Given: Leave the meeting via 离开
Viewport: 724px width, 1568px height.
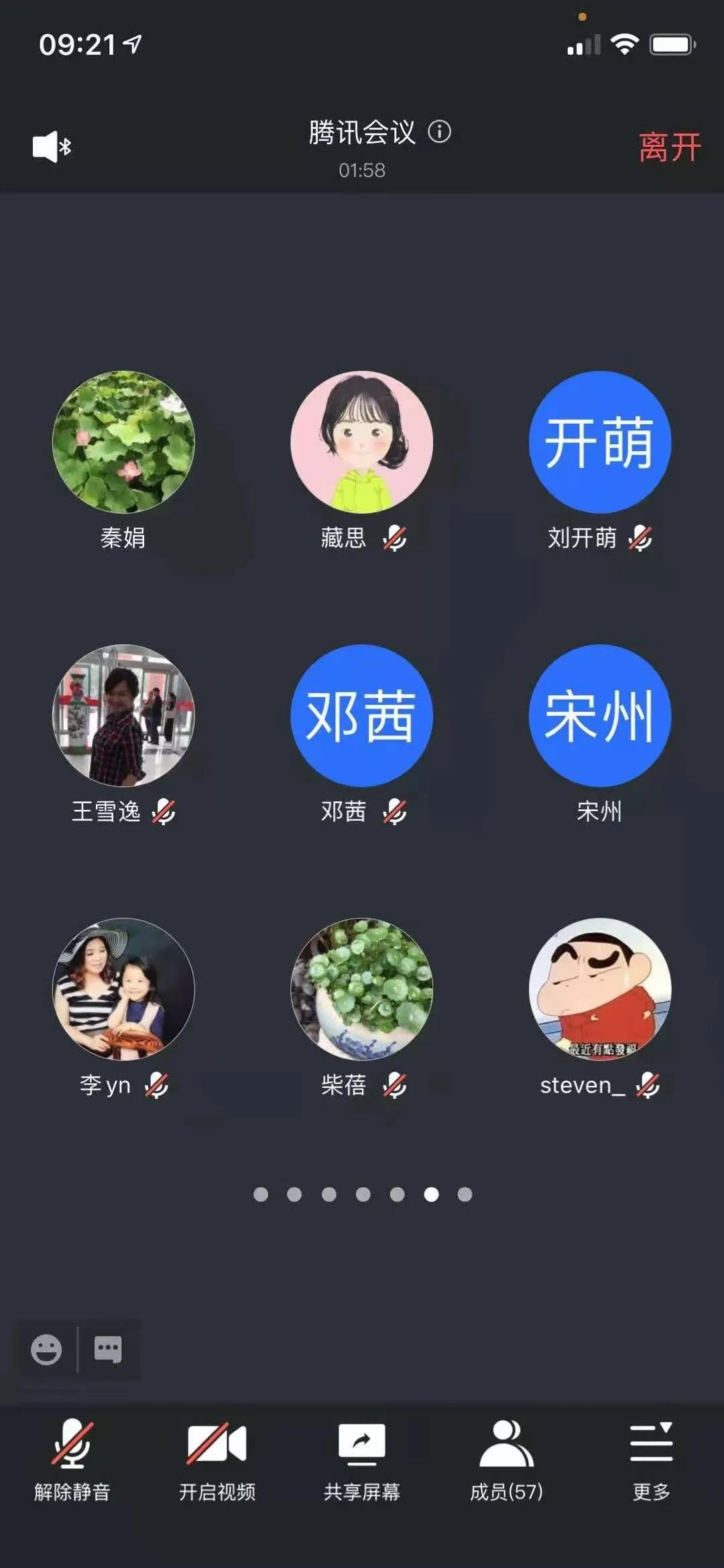Looking at the screenshot, I should 669,147.
